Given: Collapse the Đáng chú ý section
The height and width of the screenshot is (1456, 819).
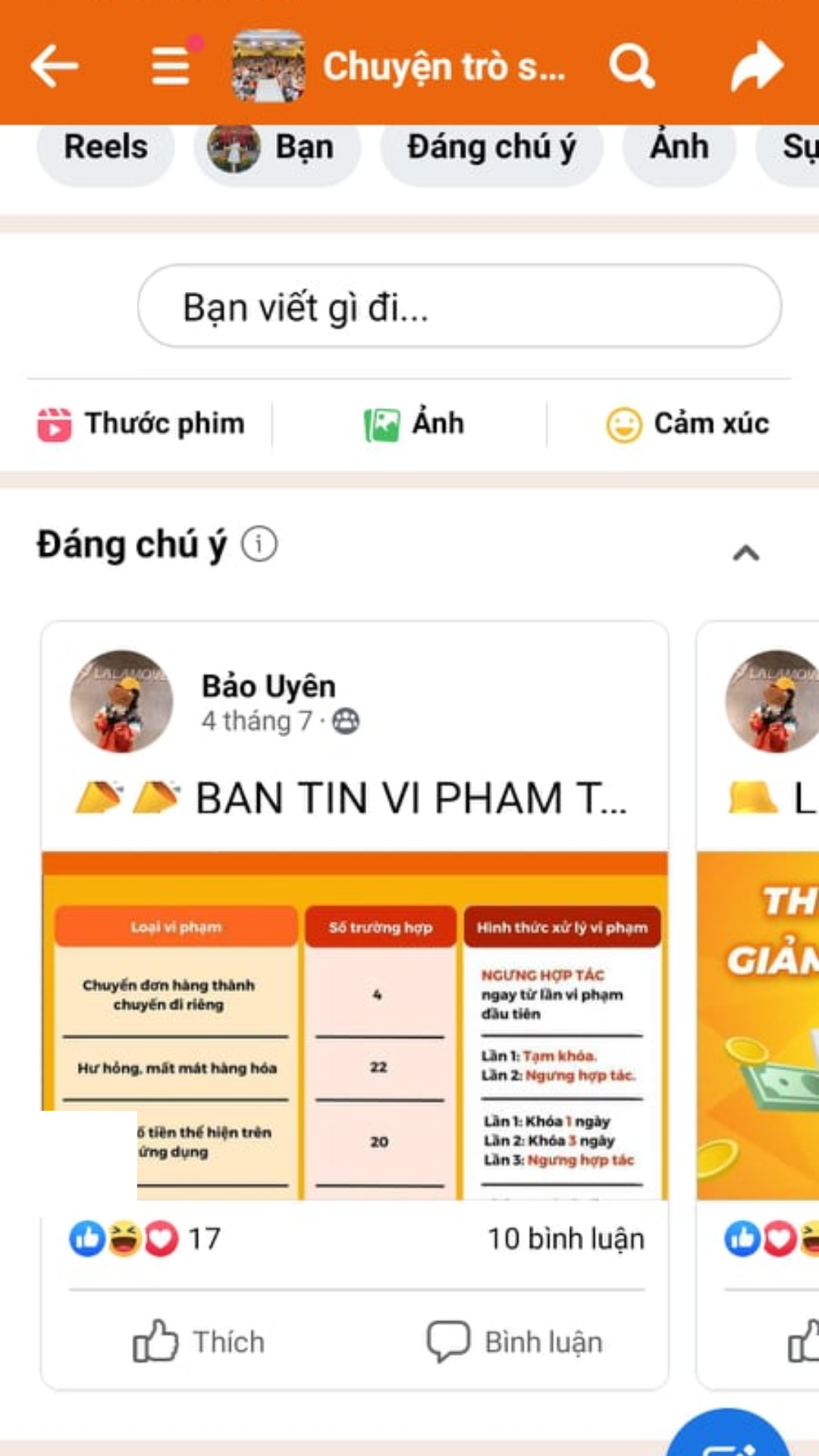Looking at the screenshot, I should (x=745, y=553).
